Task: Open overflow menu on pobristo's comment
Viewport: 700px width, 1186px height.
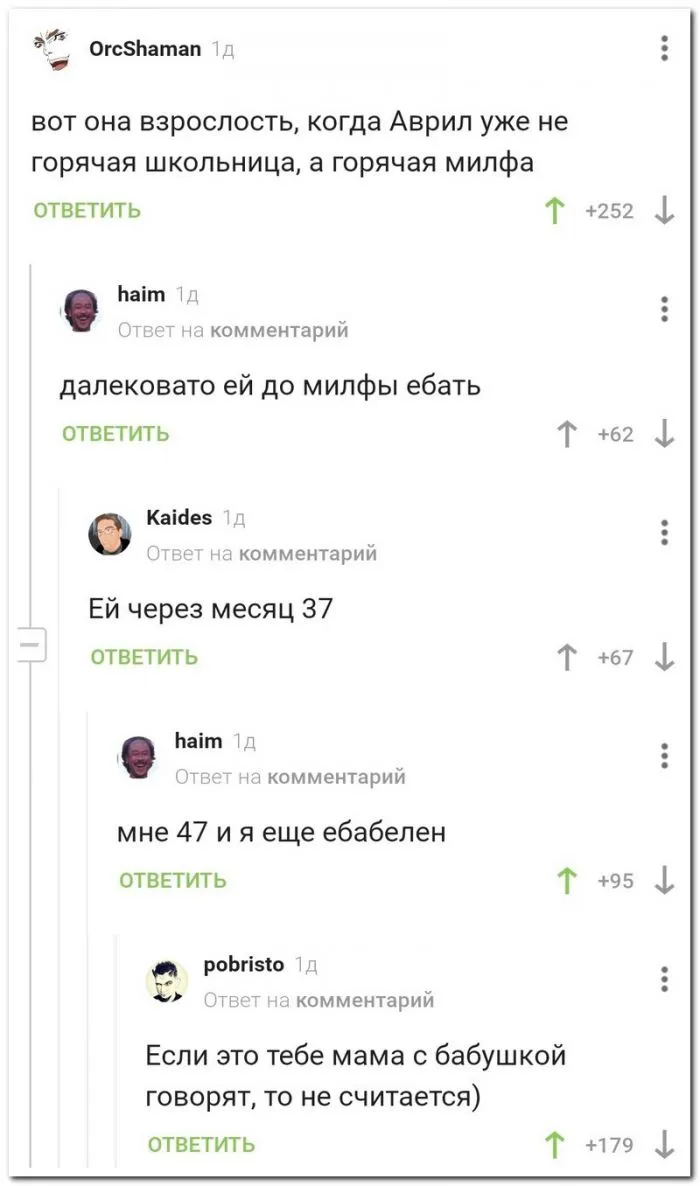Action: tap(665, 979)
